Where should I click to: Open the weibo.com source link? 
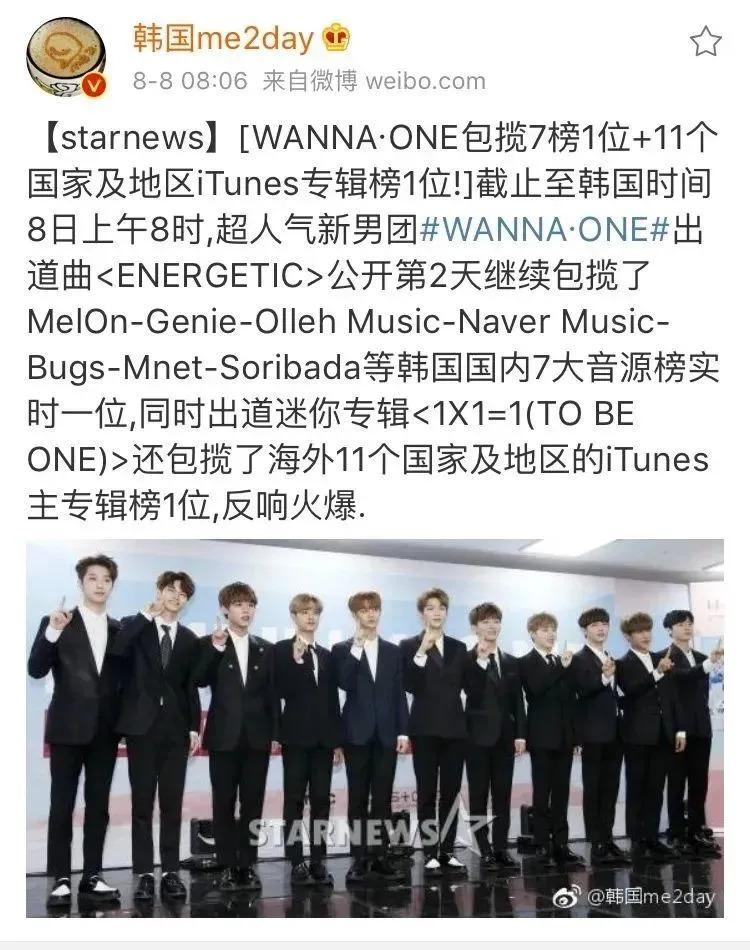tap(425, 81)
